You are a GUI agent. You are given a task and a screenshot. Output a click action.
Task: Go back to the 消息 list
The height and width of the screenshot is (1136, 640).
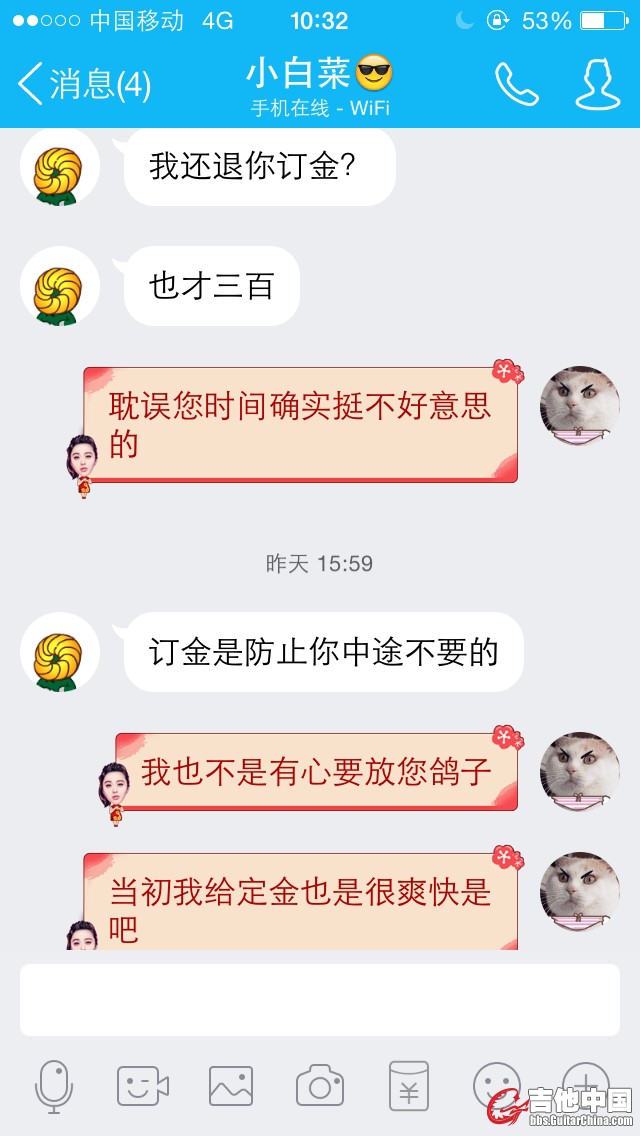click(x=82, y=84)
